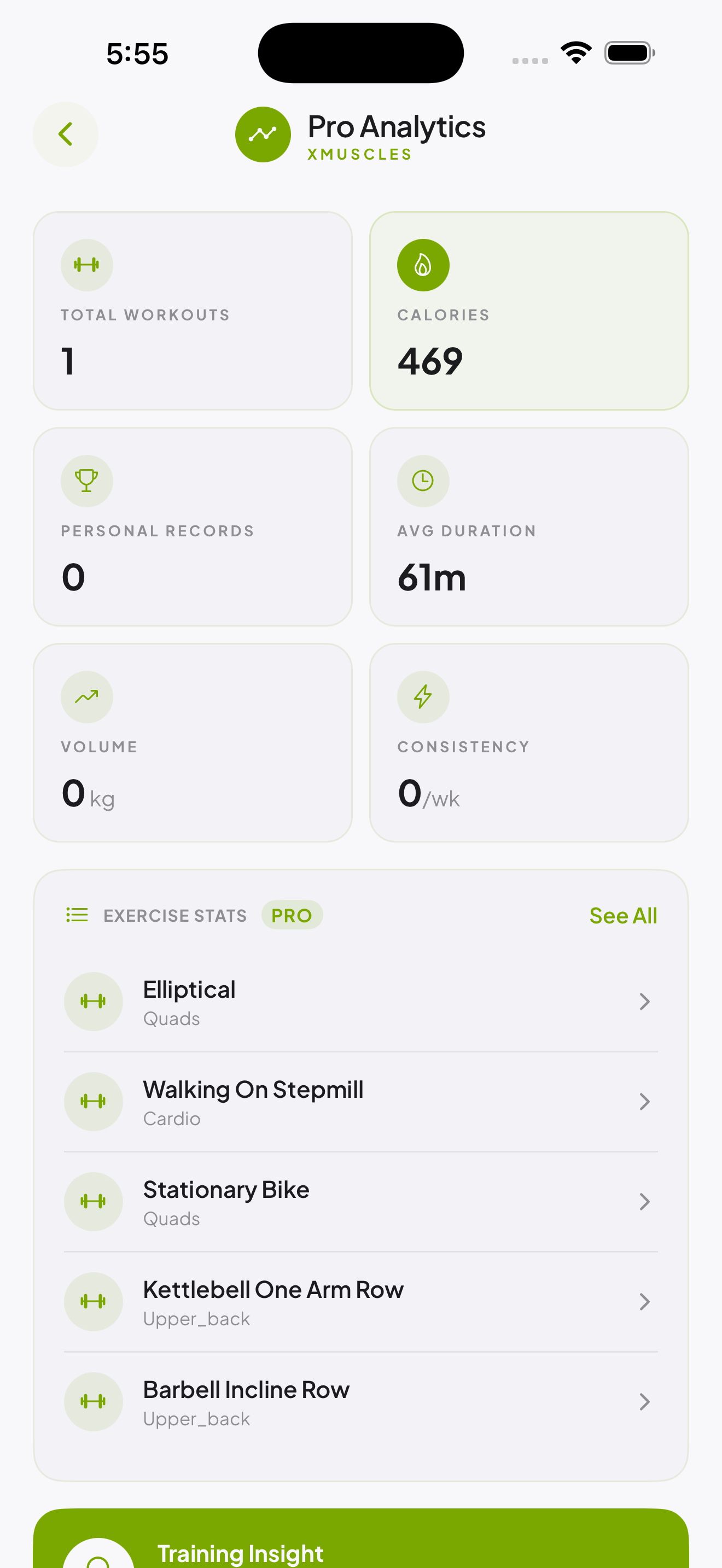Expand the Kettlebell One Arm Row entry
722x1568 pixels.
(644, 1301)
